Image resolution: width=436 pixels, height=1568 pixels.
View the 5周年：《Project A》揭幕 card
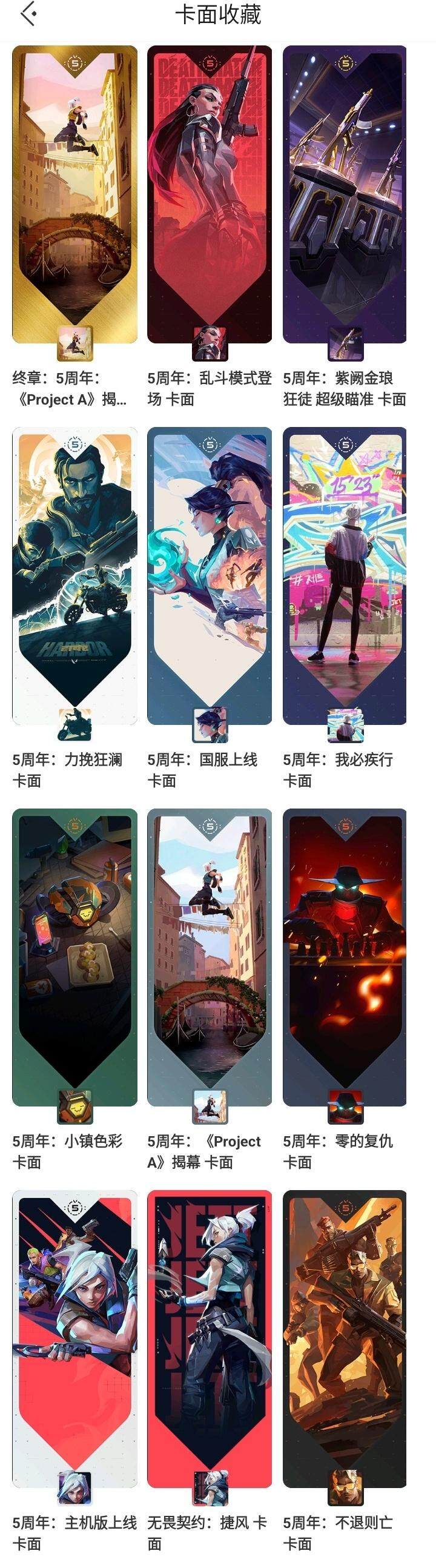210,957
